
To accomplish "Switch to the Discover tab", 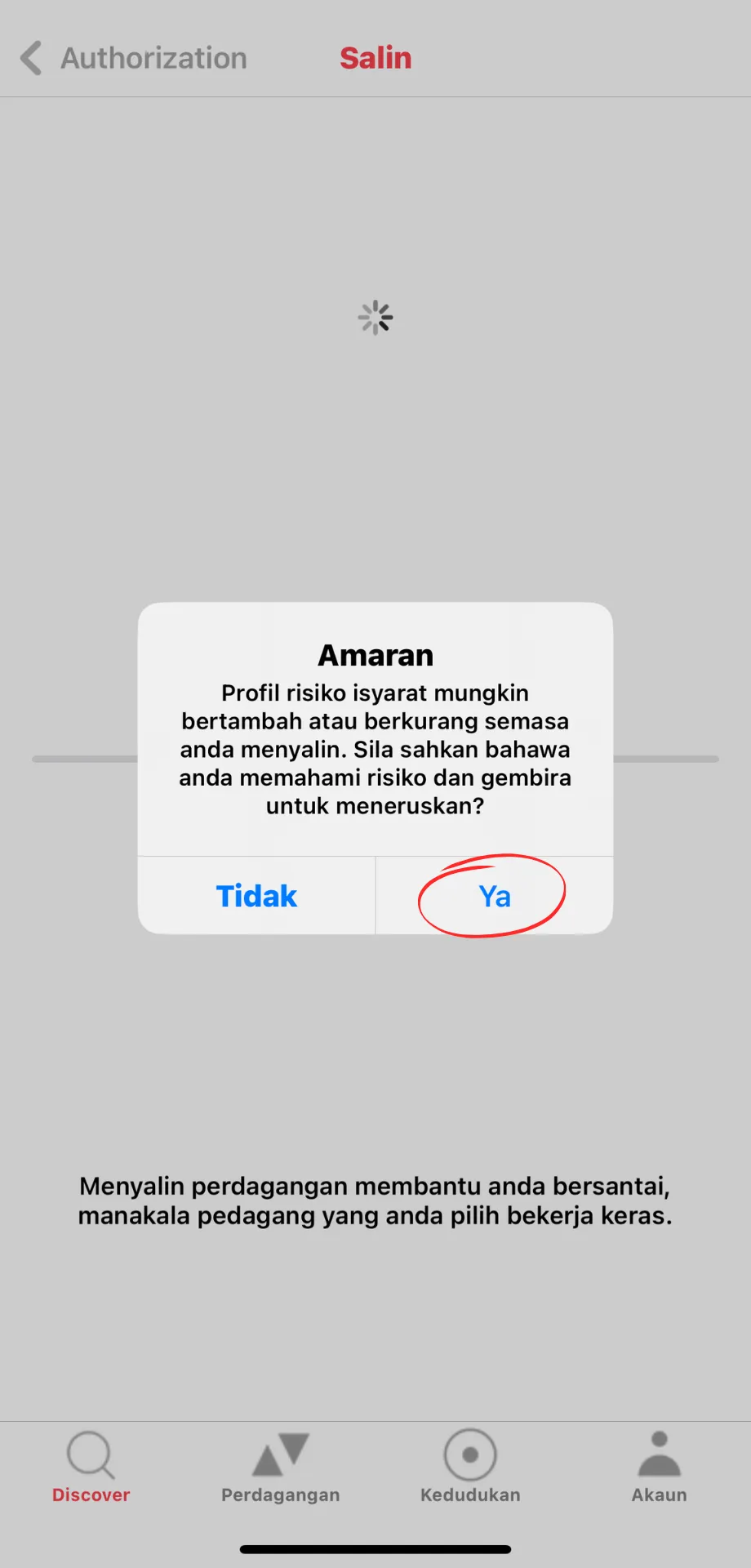I will (x=91, y=1468).
